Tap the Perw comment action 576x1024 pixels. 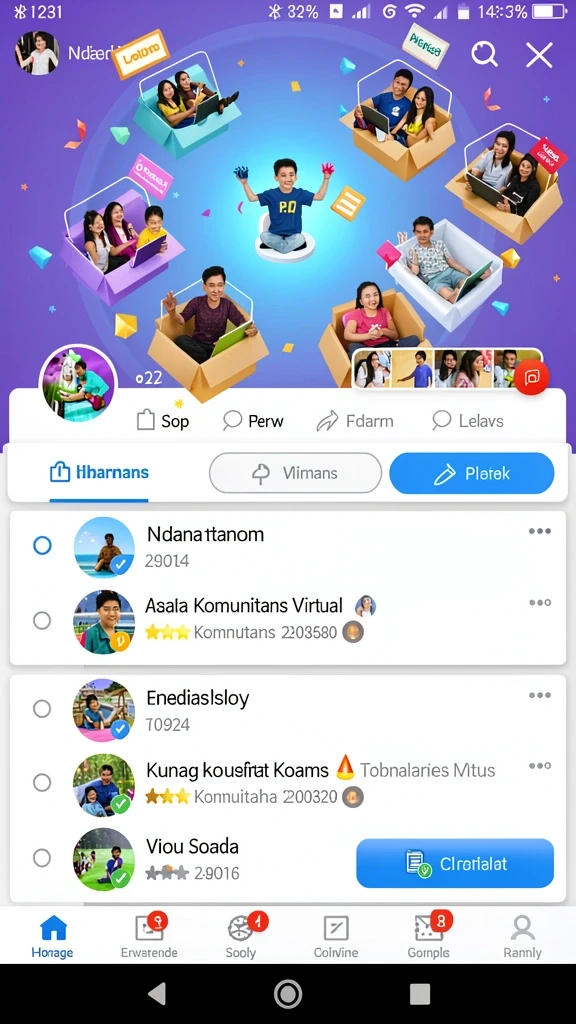[x=253, y=421]
